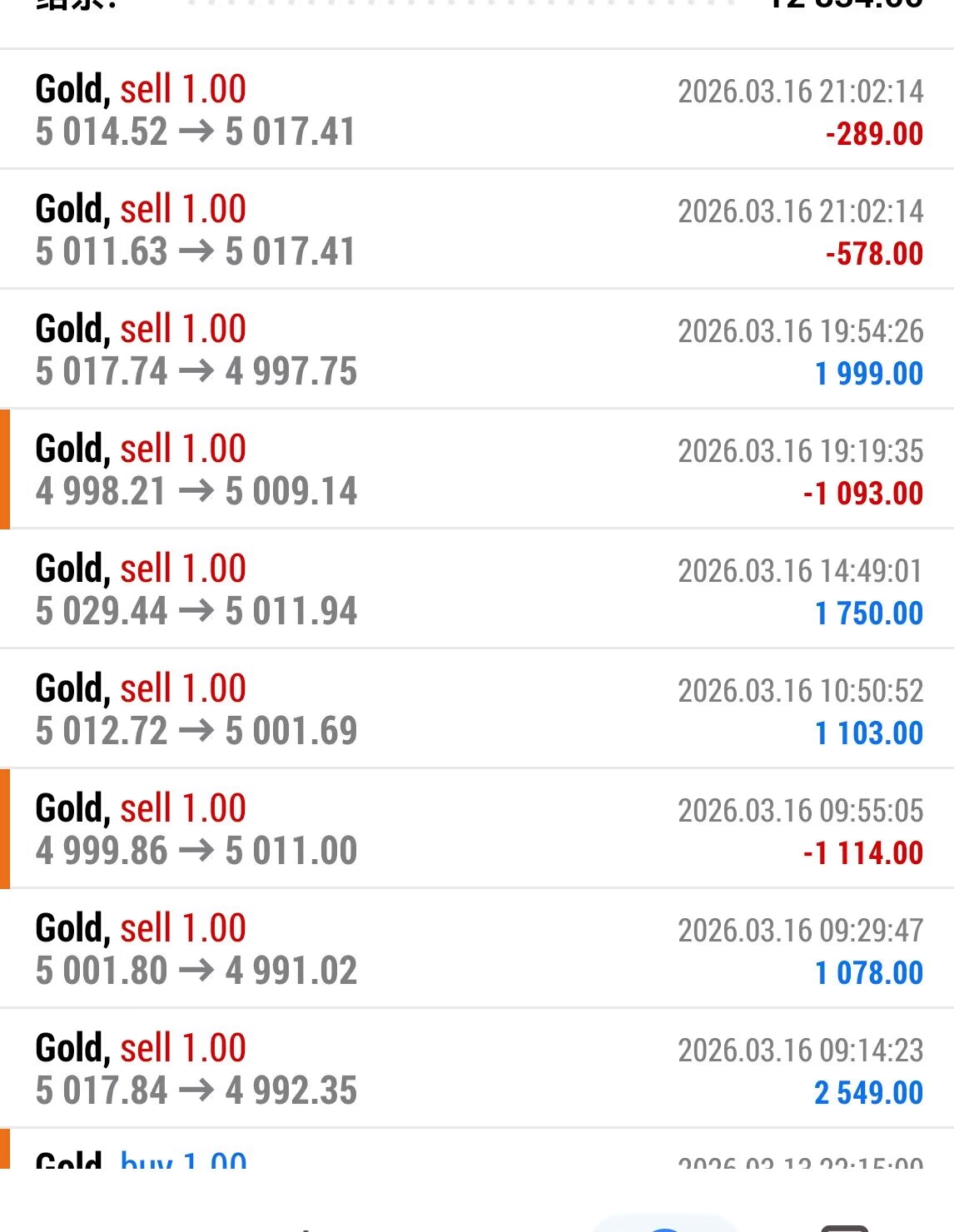Open the Gold sell trade from 14:49:01
The width and height of the screenshot is (954, 1232).
point(477,589)
